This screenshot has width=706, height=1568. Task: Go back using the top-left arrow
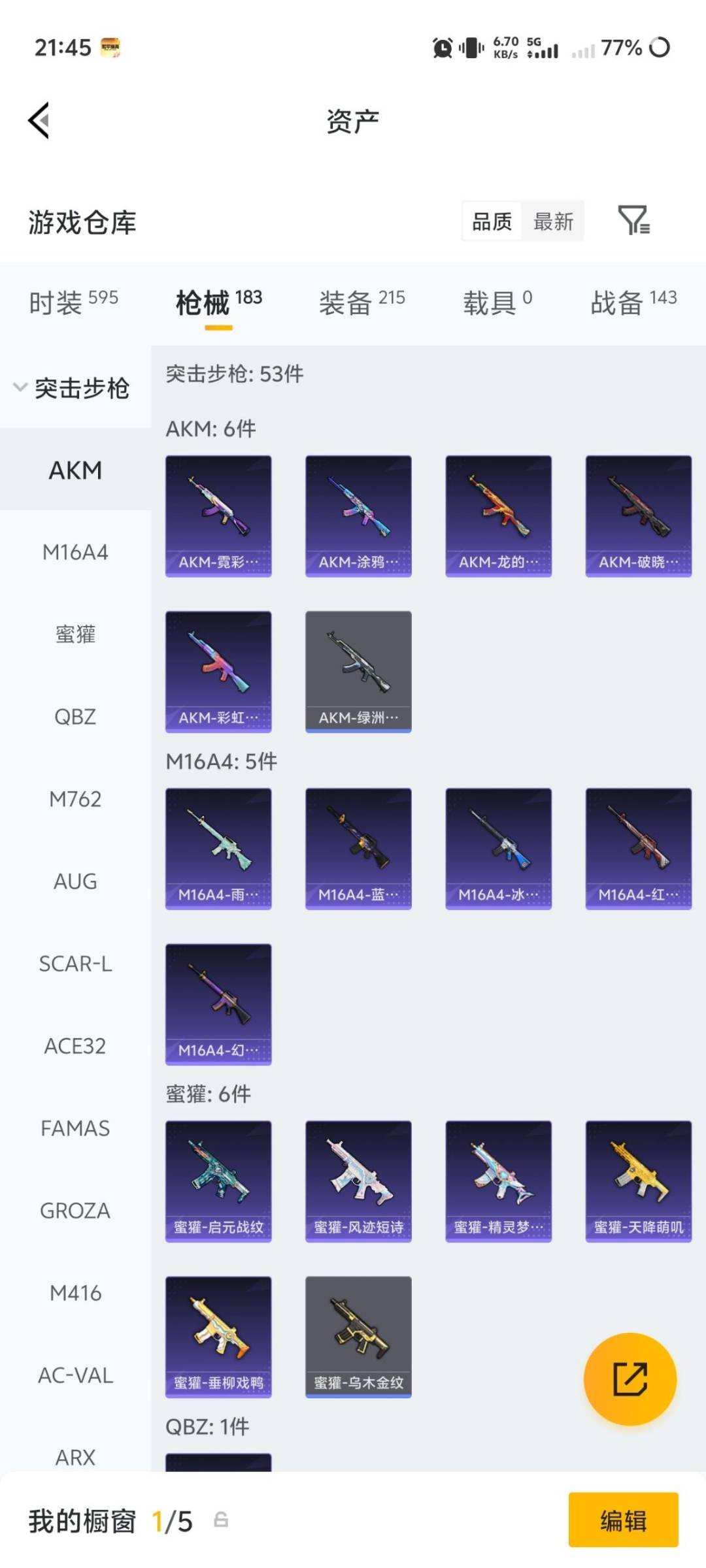[39, 121]
